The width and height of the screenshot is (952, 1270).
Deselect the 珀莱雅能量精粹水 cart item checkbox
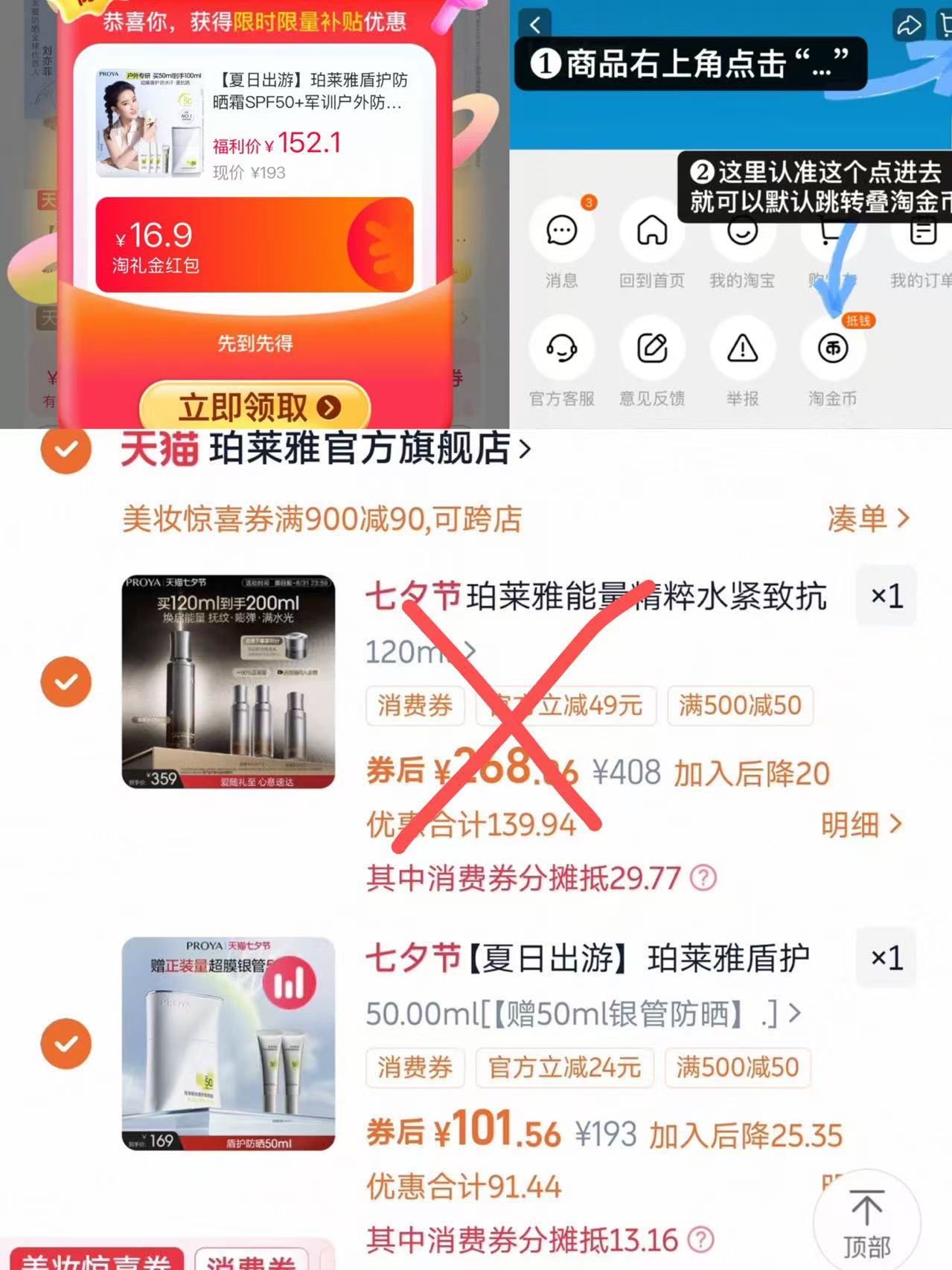[67, 680]
